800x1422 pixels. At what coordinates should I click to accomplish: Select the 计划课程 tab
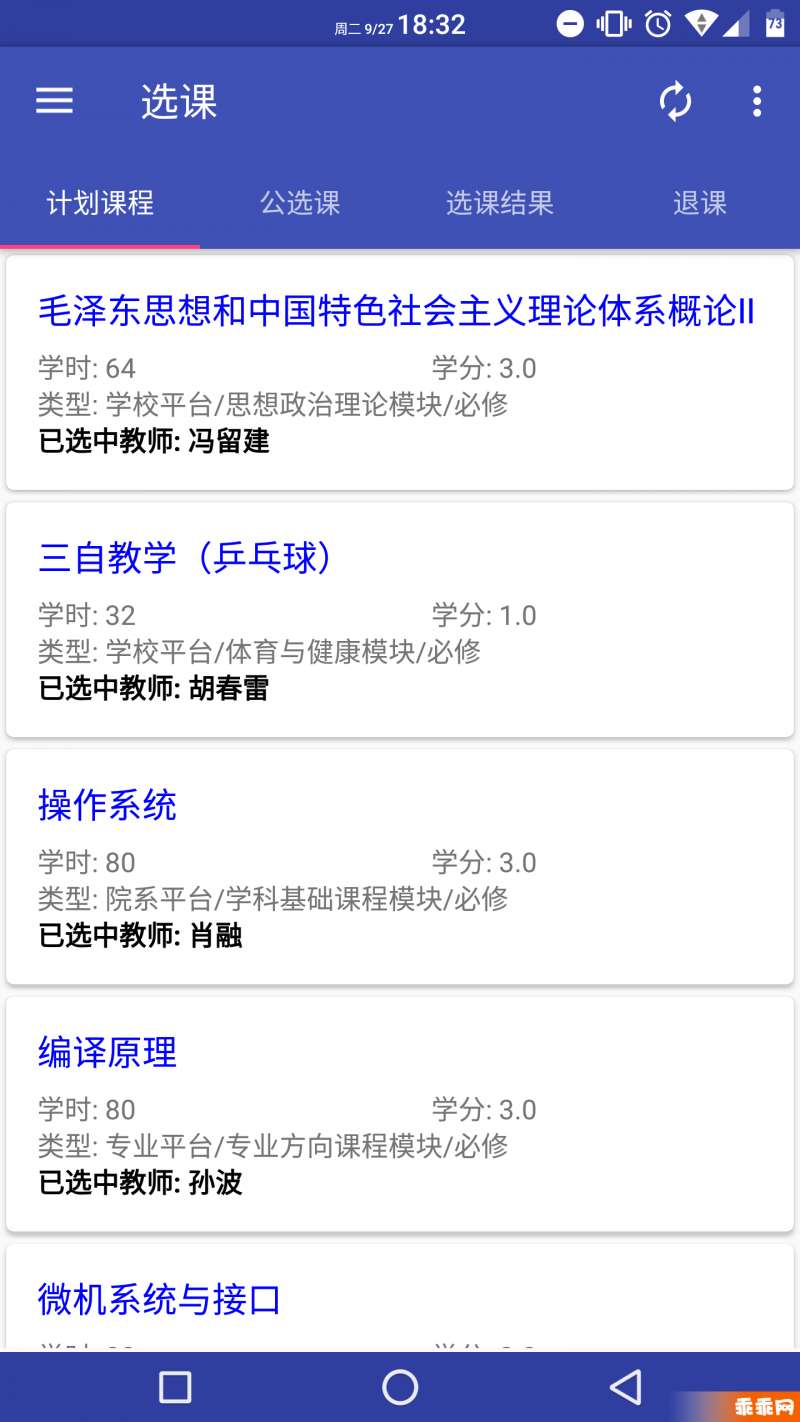99,203
